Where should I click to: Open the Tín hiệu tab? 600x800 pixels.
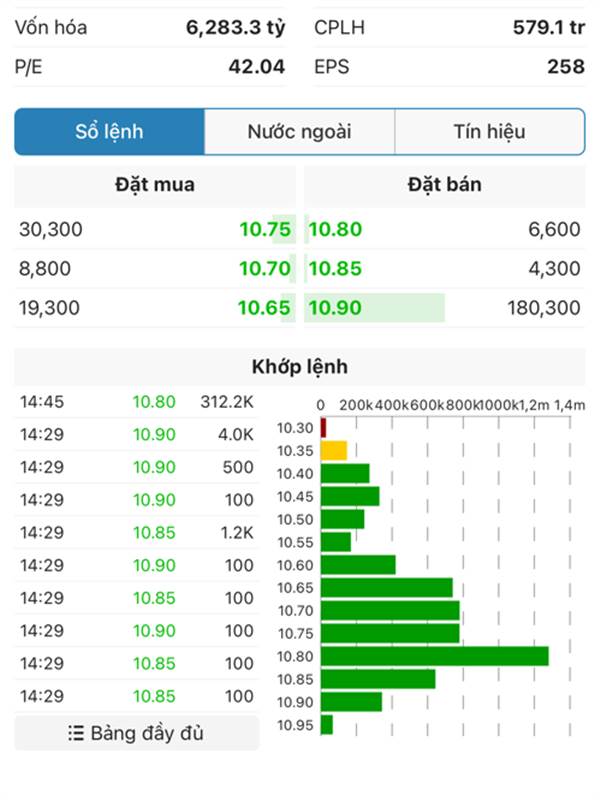[489, 132]
